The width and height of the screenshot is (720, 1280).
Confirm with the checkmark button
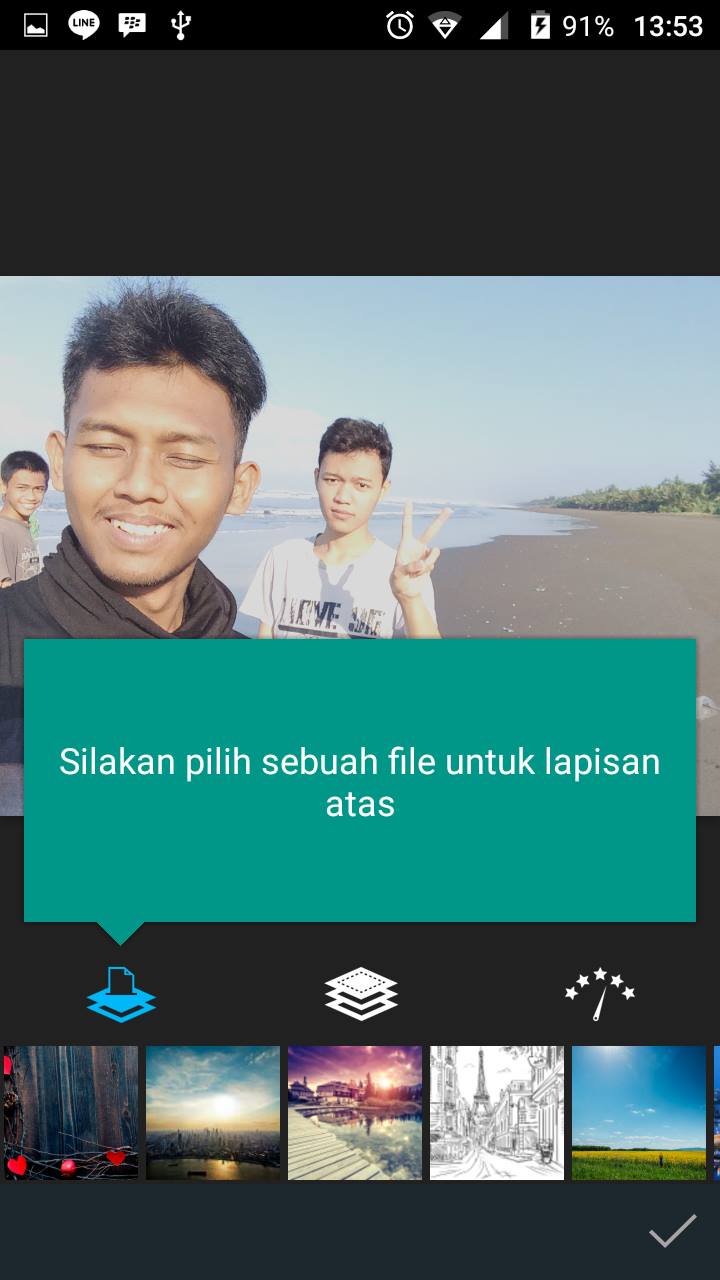tap(672, 1232)
